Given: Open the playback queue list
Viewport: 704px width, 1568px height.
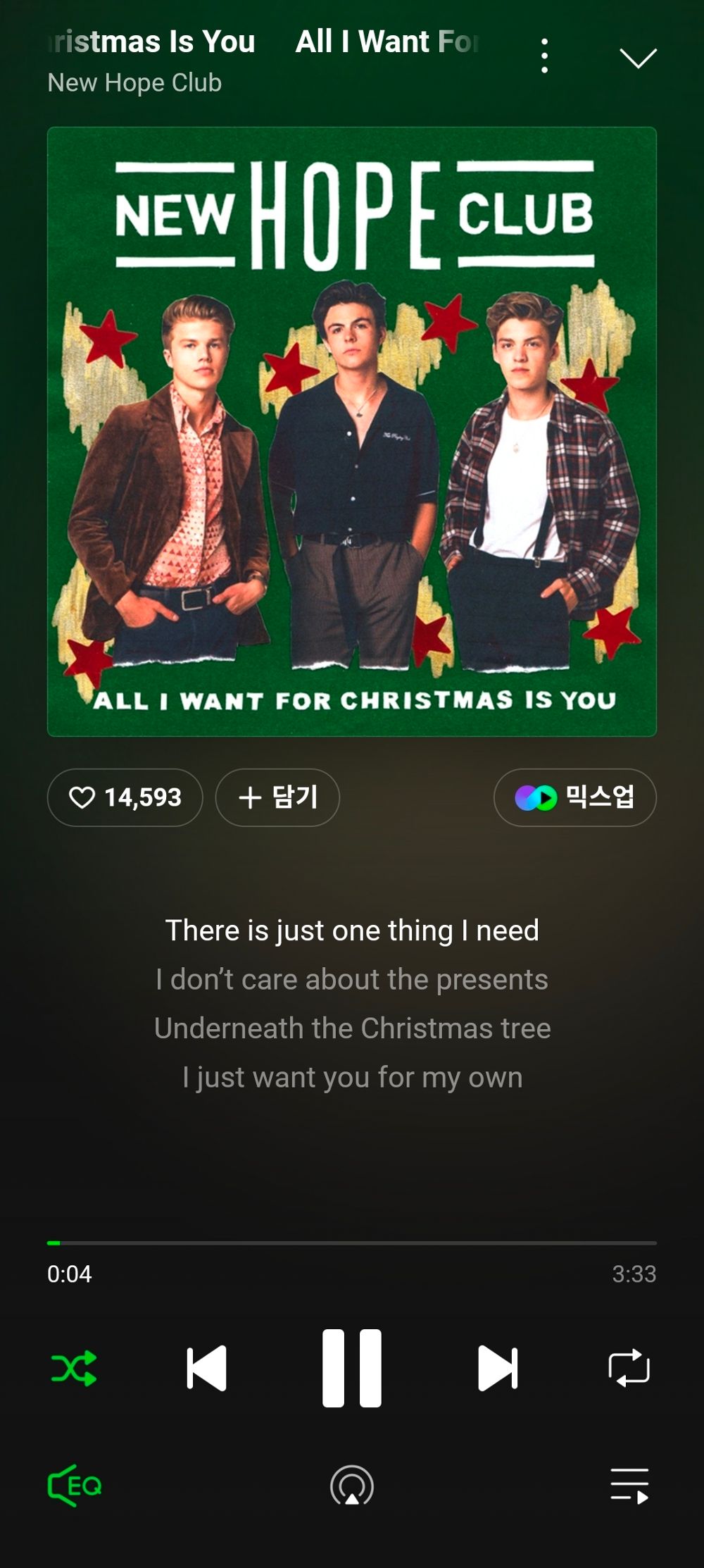Looking at the screenshot, I should coord(629,1485).
